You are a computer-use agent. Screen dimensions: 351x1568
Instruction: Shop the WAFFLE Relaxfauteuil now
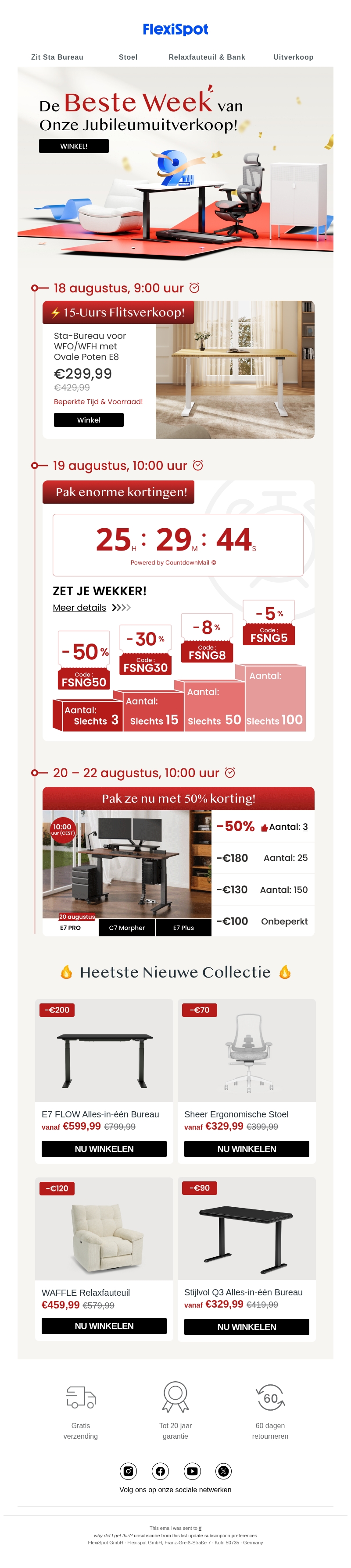pos(104,1326)
